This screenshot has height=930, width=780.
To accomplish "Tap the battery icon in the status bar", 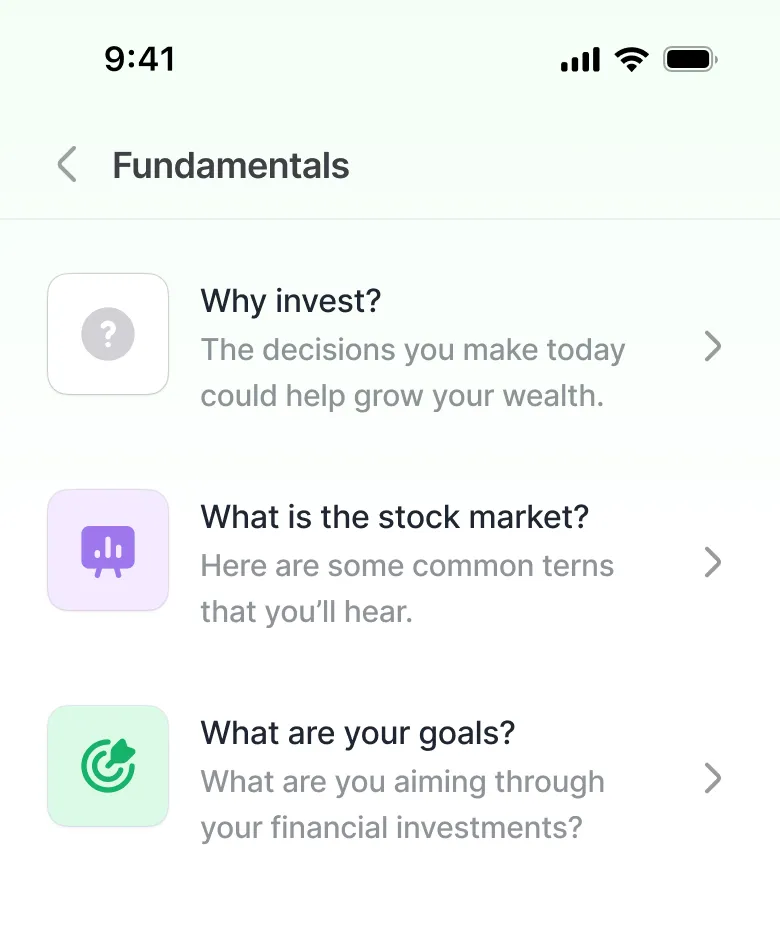I will click(690, 58).
